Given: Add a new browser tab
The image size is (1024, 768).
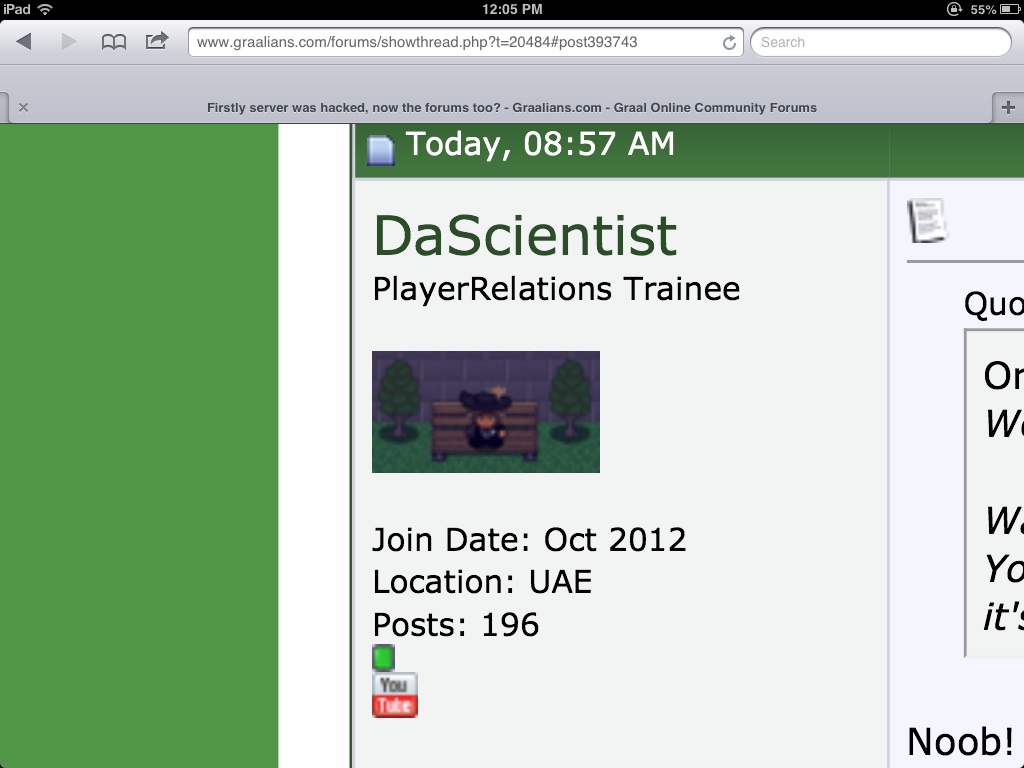Looking at the screenshot, I should (x=1007, y=107).
